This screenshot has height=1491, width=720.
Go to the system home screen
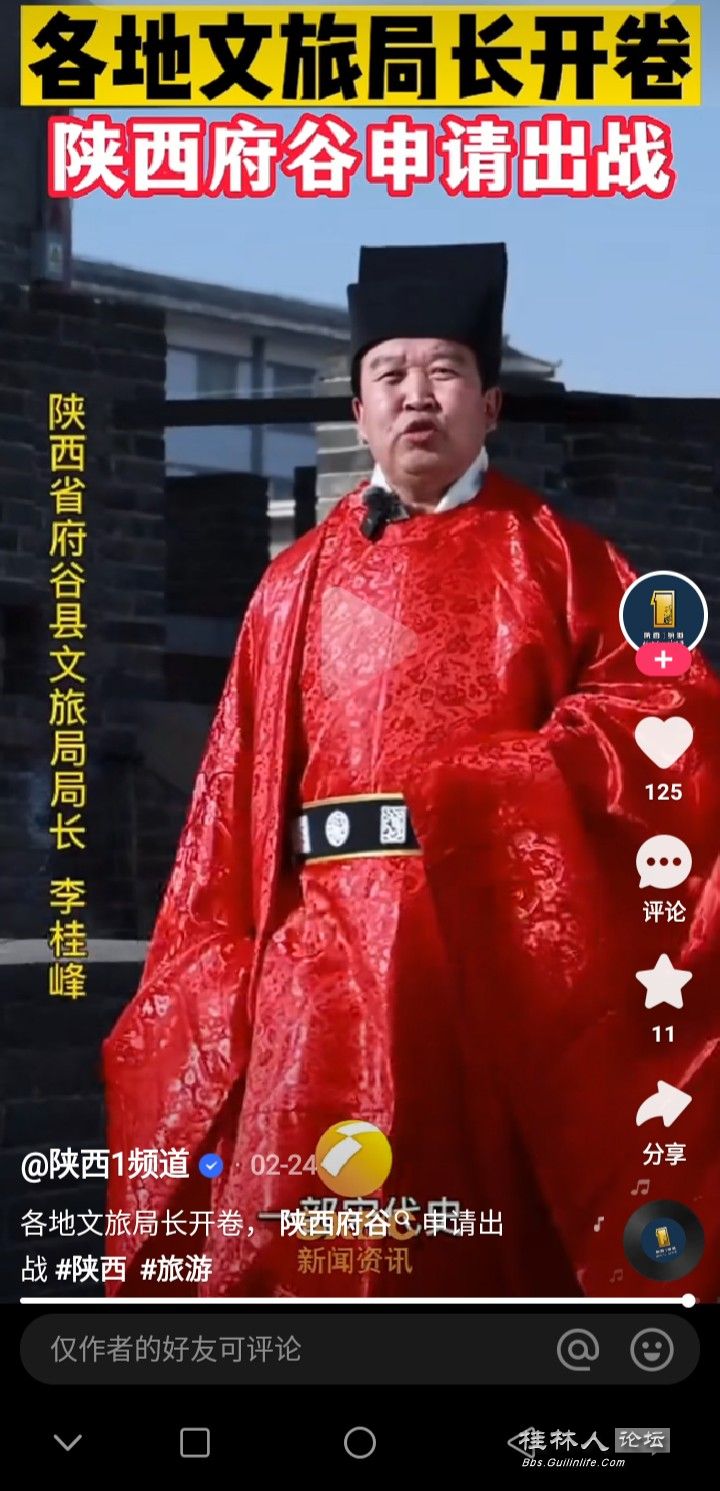[x=360, y=1442]
